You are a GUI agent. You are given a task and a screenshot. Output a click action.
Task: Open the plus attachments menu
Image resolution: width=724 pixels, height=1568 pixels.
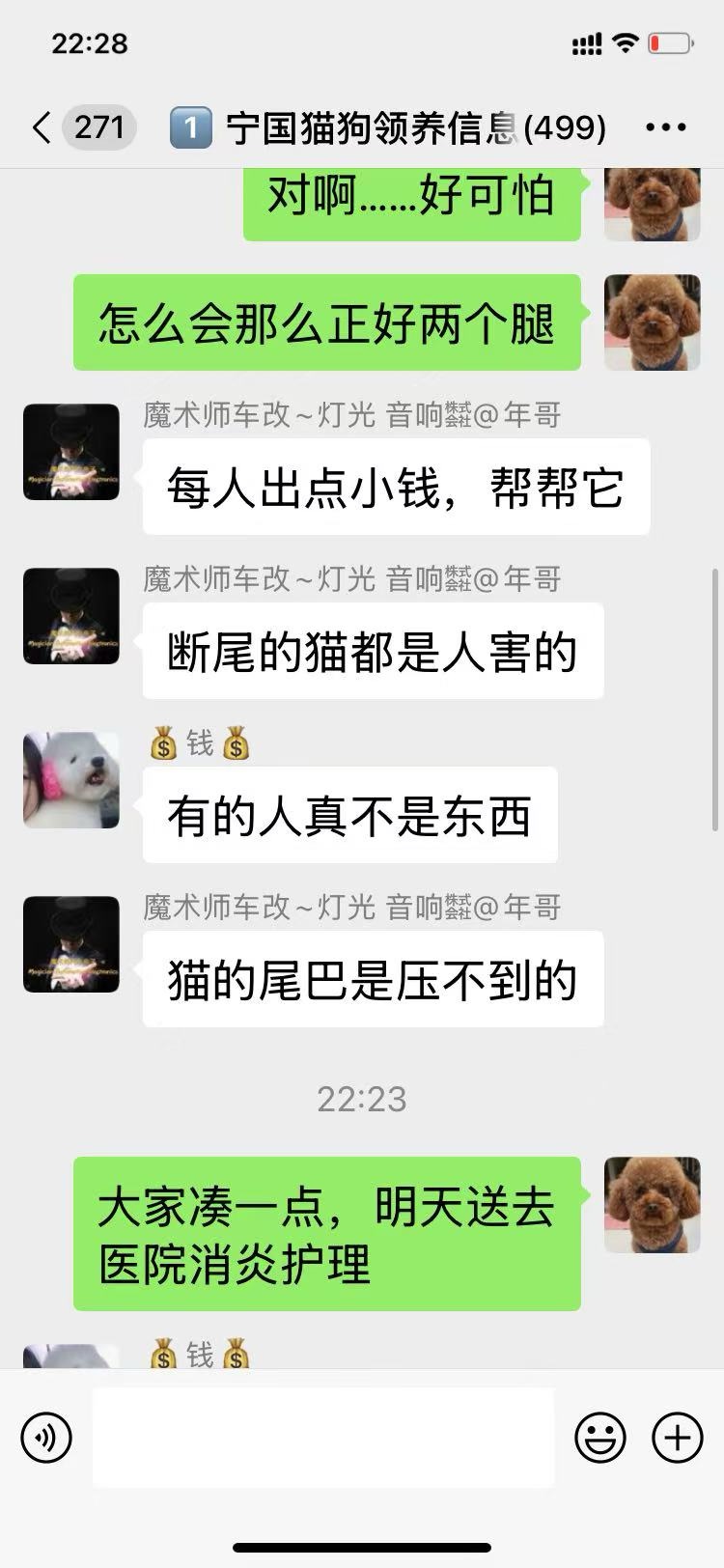click(x=677, y=1438)
